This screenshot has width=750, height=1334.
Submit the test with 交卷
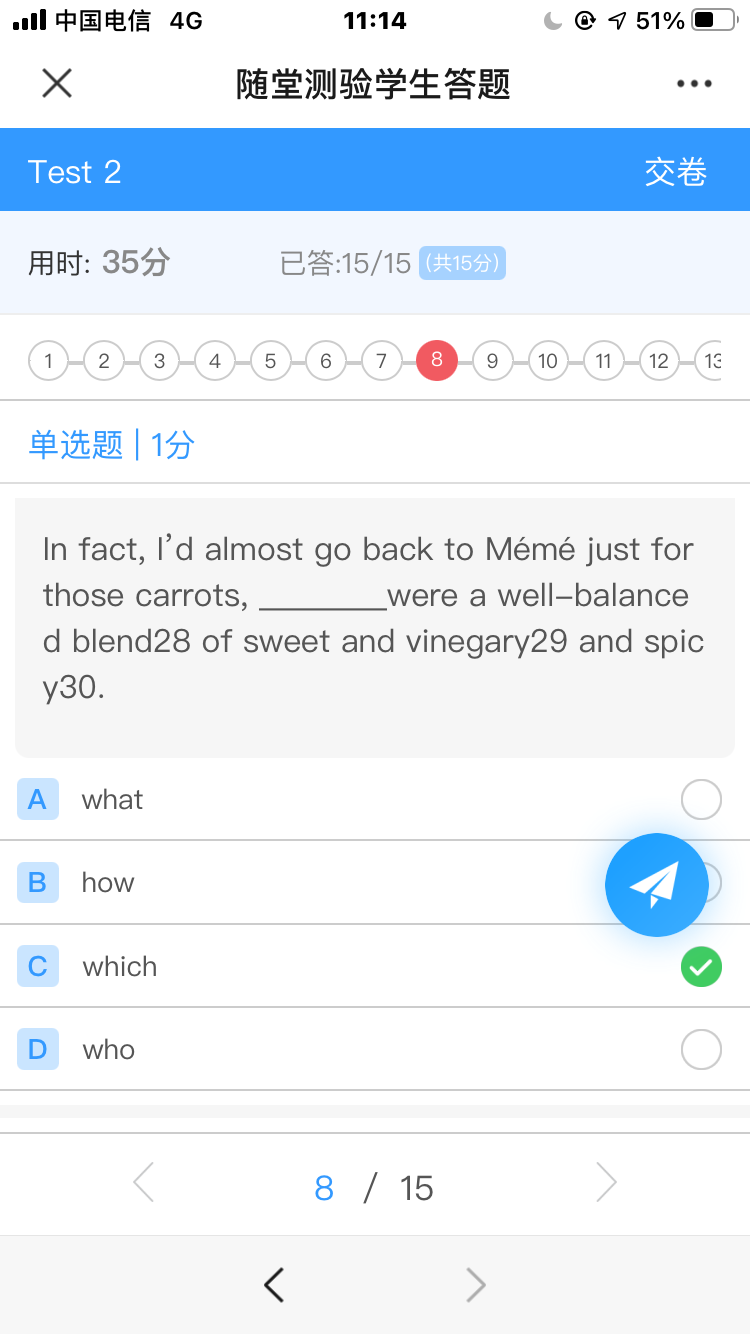pos(676,171)
